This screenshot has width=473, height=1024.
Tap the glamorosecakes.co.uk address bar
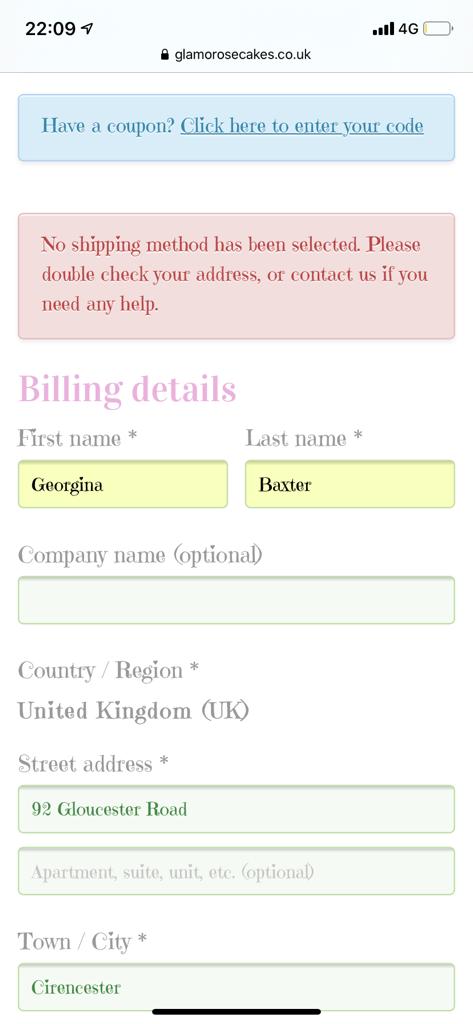click(x=236, y=54)
